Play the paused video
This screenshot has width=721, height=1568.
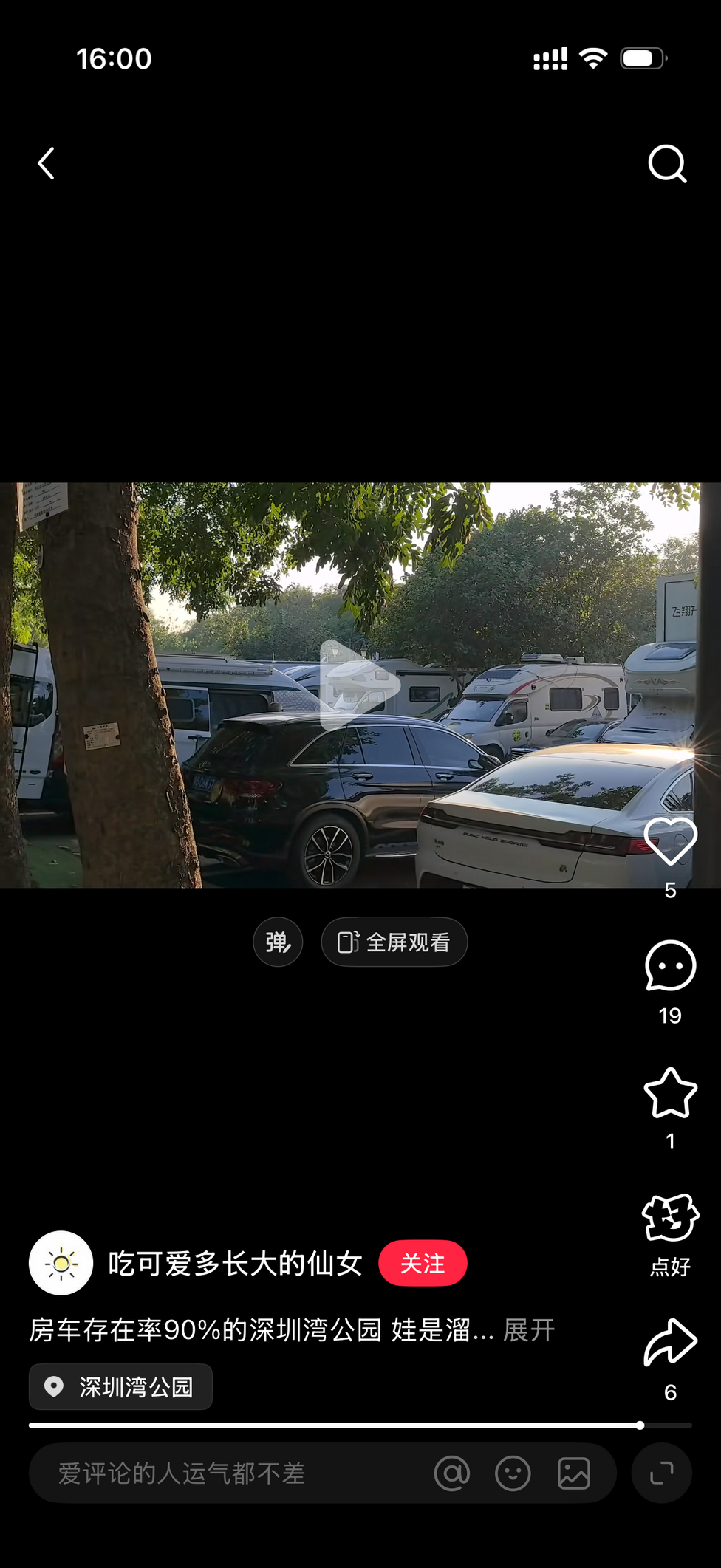[x=360, y=685]
